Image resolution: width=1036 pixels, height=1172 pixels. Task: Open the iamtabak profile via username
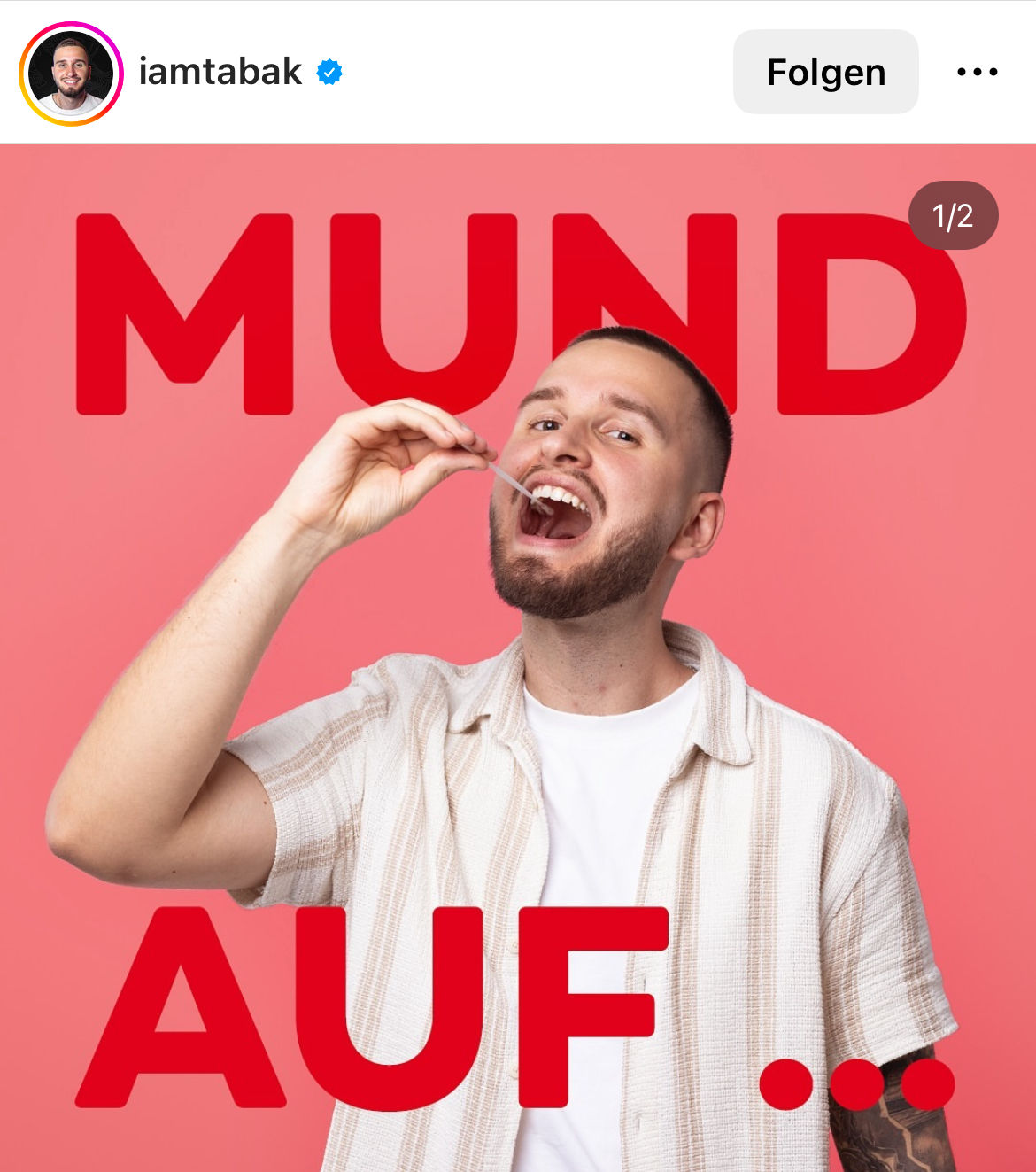pyautogui.click(x=220, y=73)
